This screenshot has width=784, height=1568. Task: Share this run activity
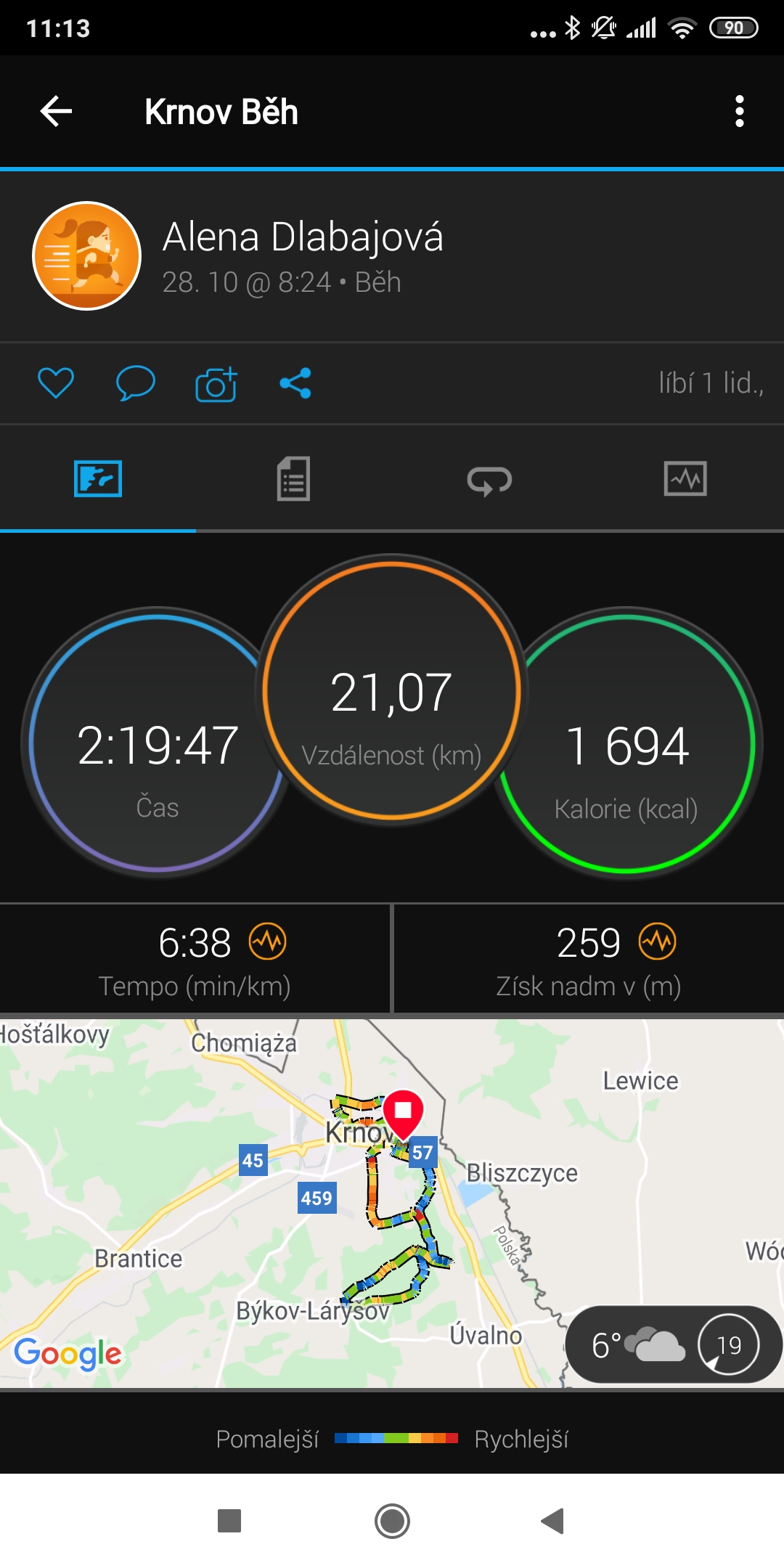pos(295,383)
